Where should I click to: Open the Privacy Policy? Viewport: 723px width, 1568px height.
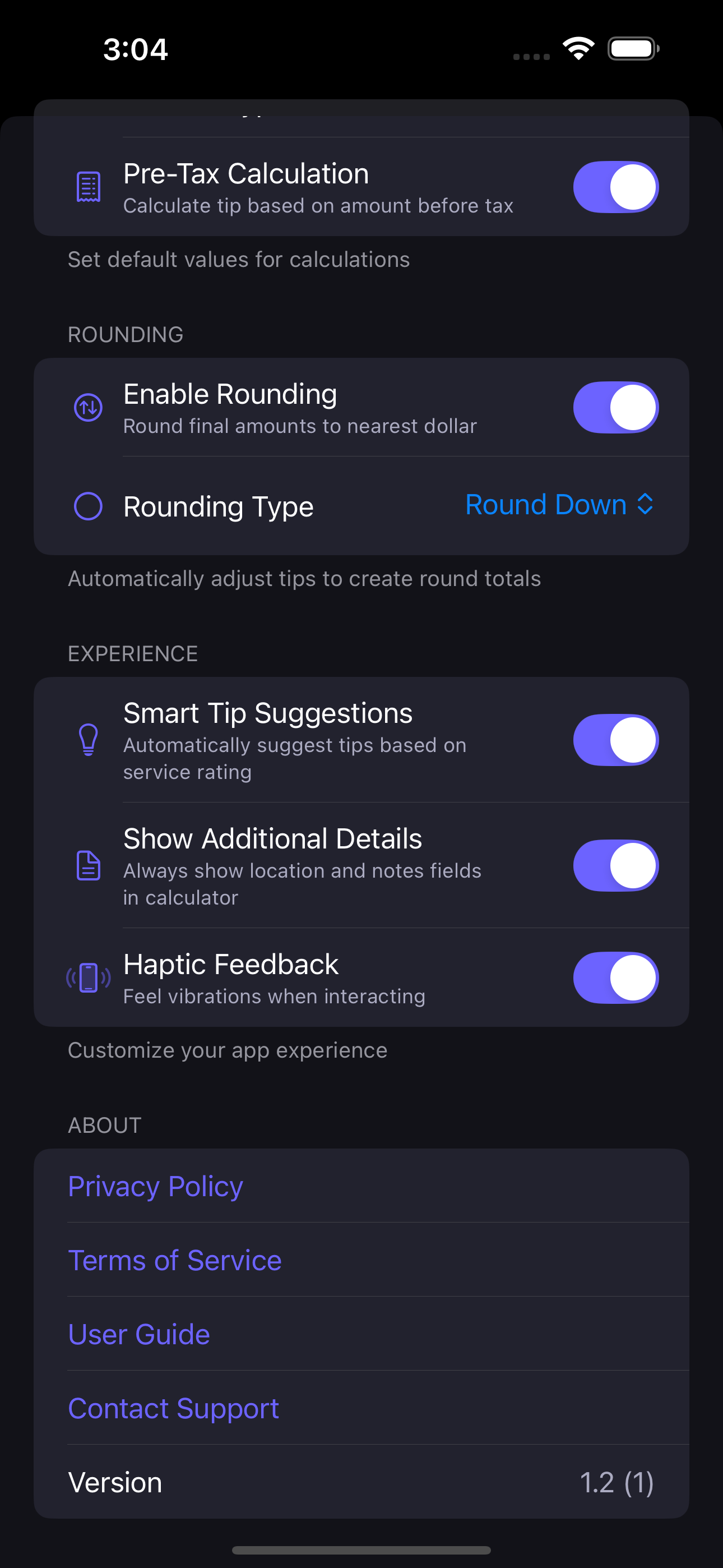pyautogui.click(x=156, y=1186)
